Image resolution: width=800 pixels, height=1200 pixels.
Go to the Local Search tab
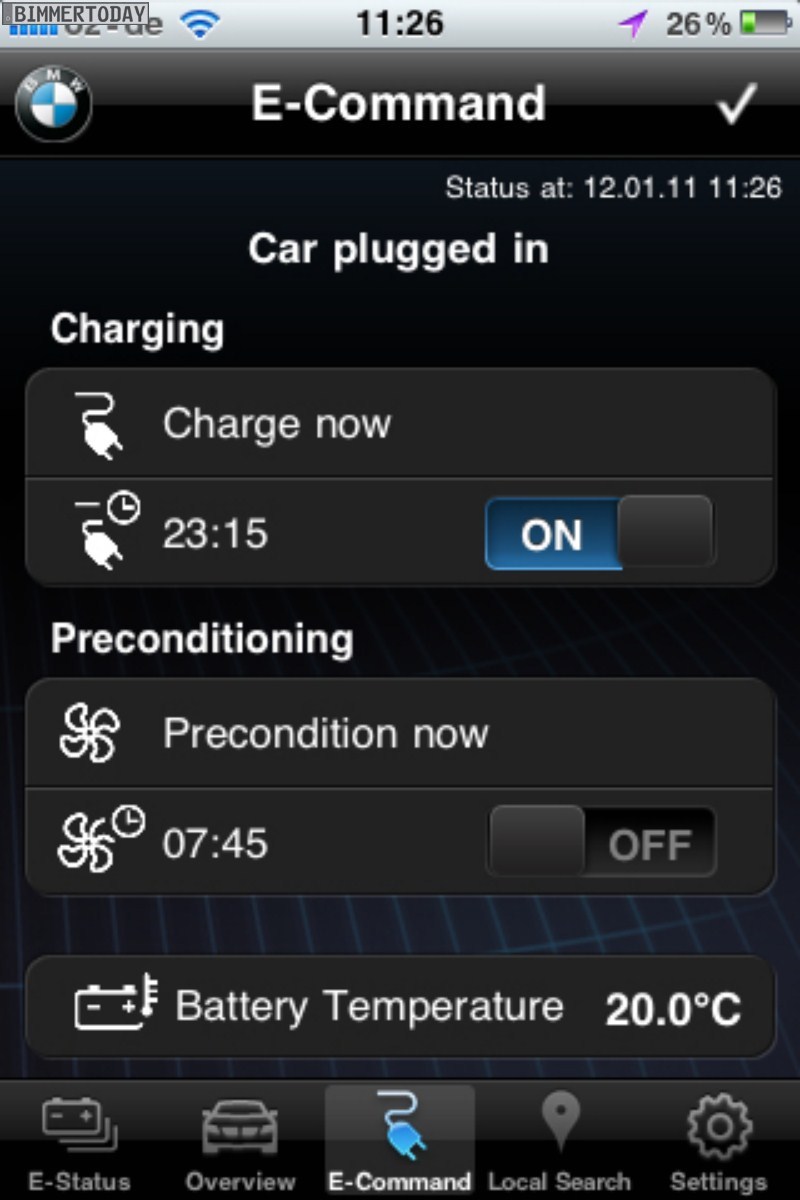[559, 1142]
